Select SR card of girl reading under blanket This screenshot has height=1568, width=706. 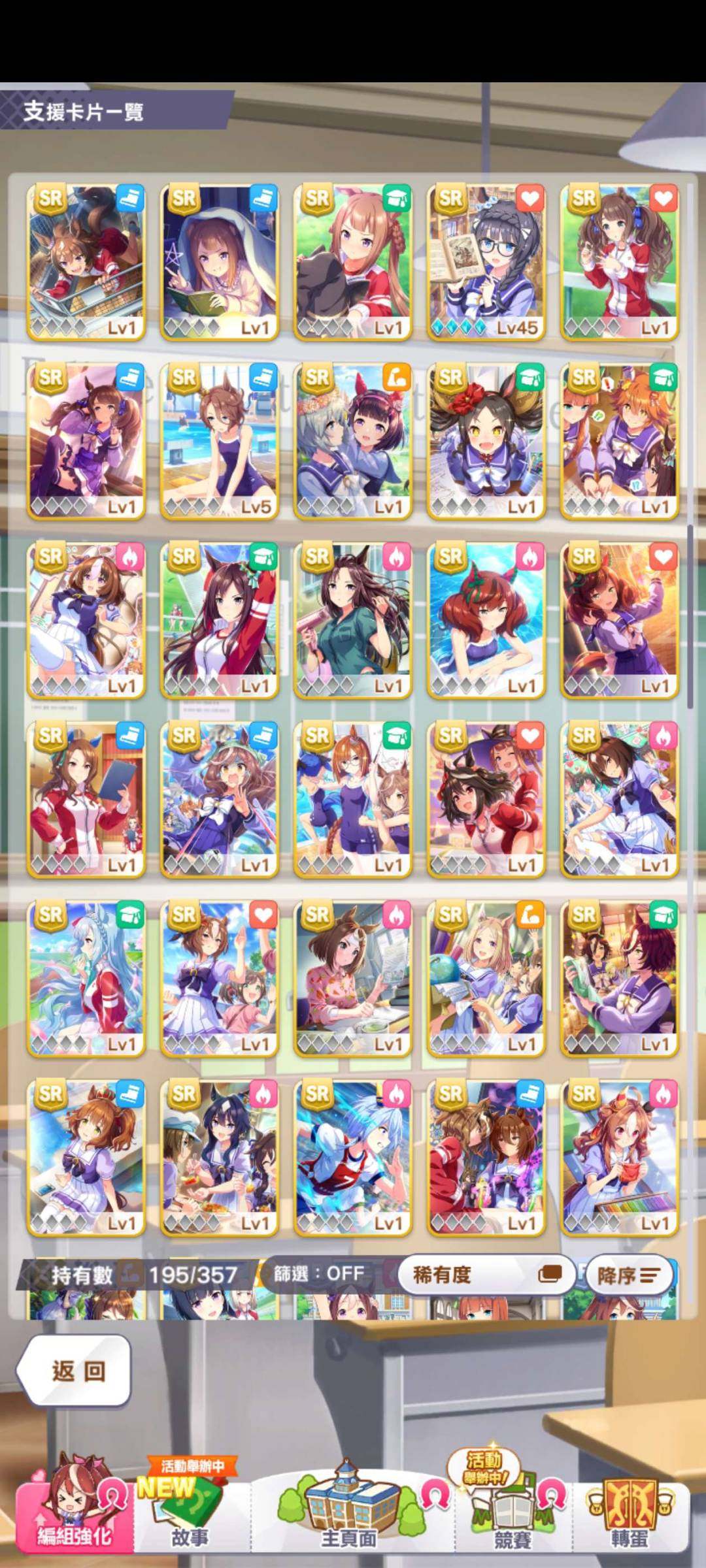pos(219,262)
